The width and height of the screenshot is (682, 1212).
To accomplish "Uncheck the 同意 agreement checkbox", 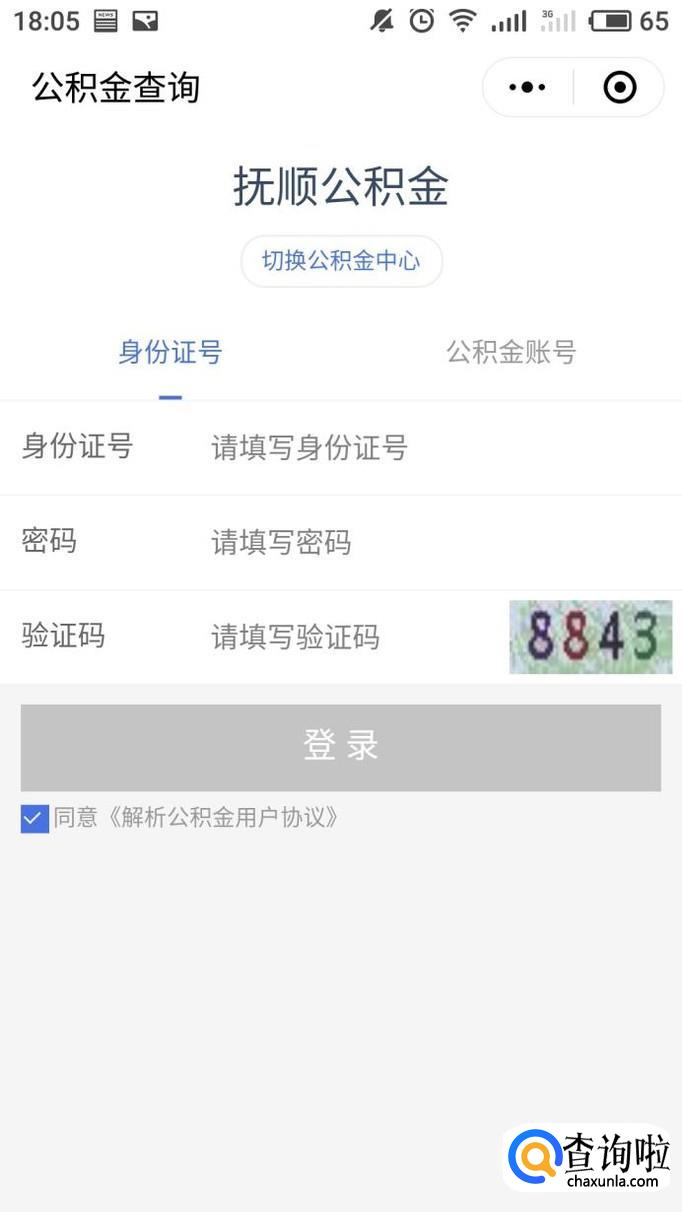I will 35,819.
